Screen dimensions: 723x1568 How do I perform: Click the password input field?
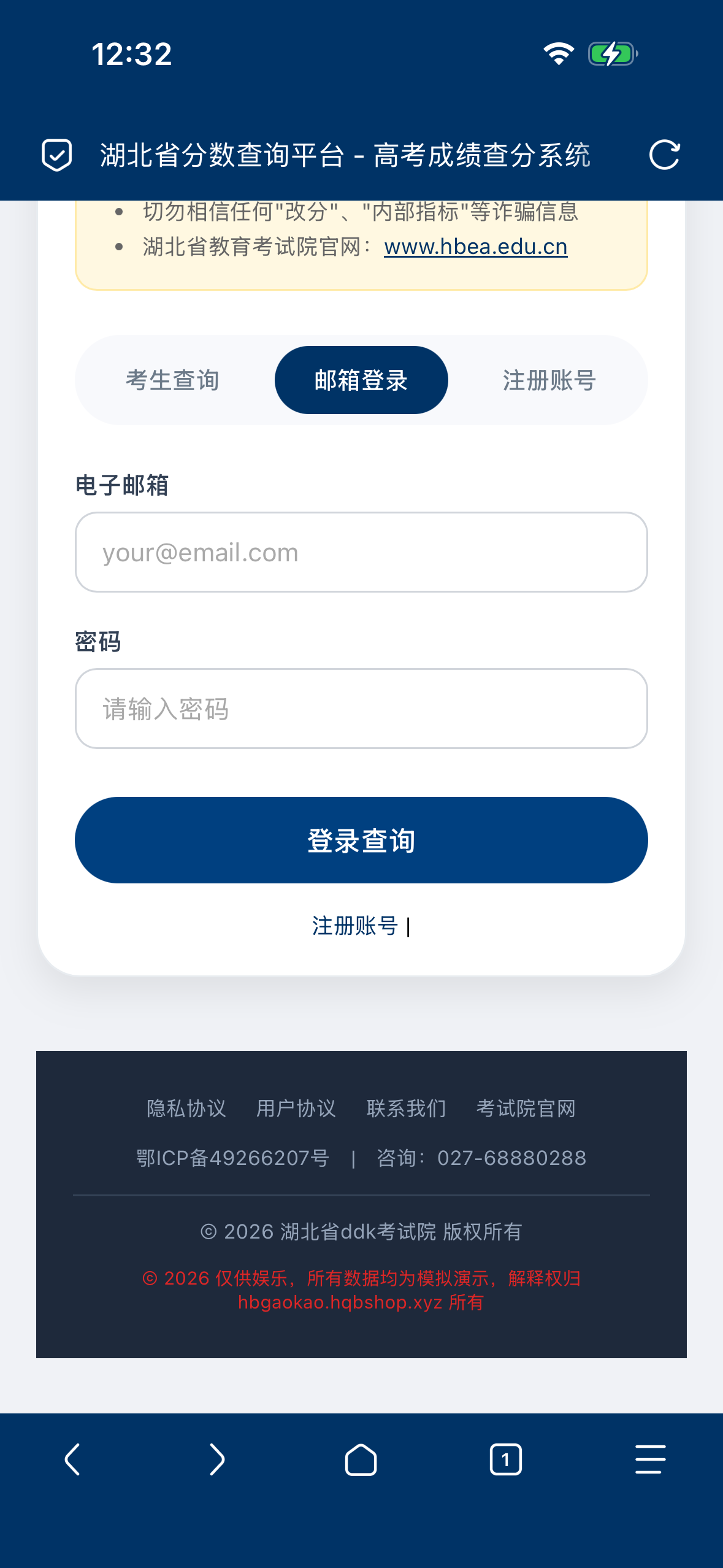click(x=361, y=709)
